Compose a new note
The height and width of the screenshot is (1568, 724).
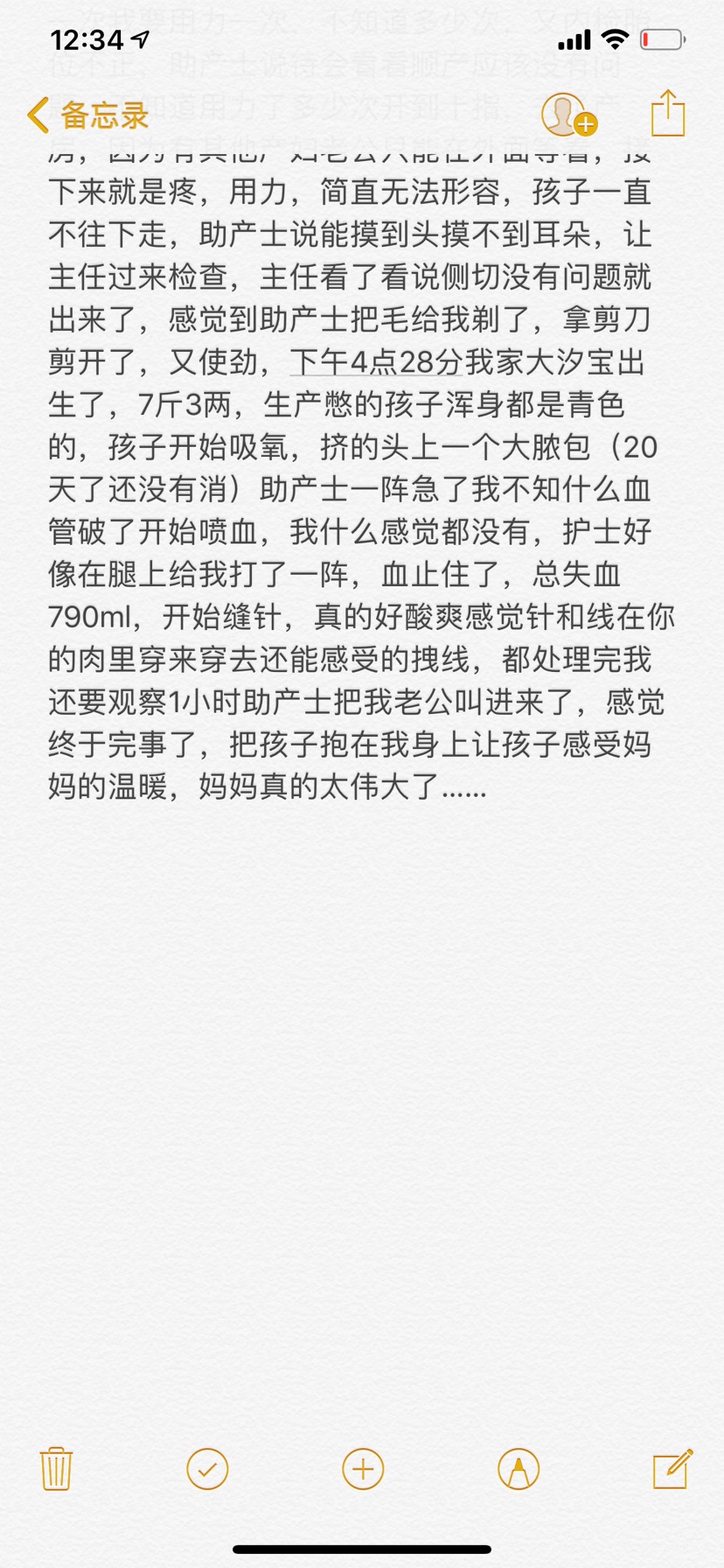coord(672,1469)
